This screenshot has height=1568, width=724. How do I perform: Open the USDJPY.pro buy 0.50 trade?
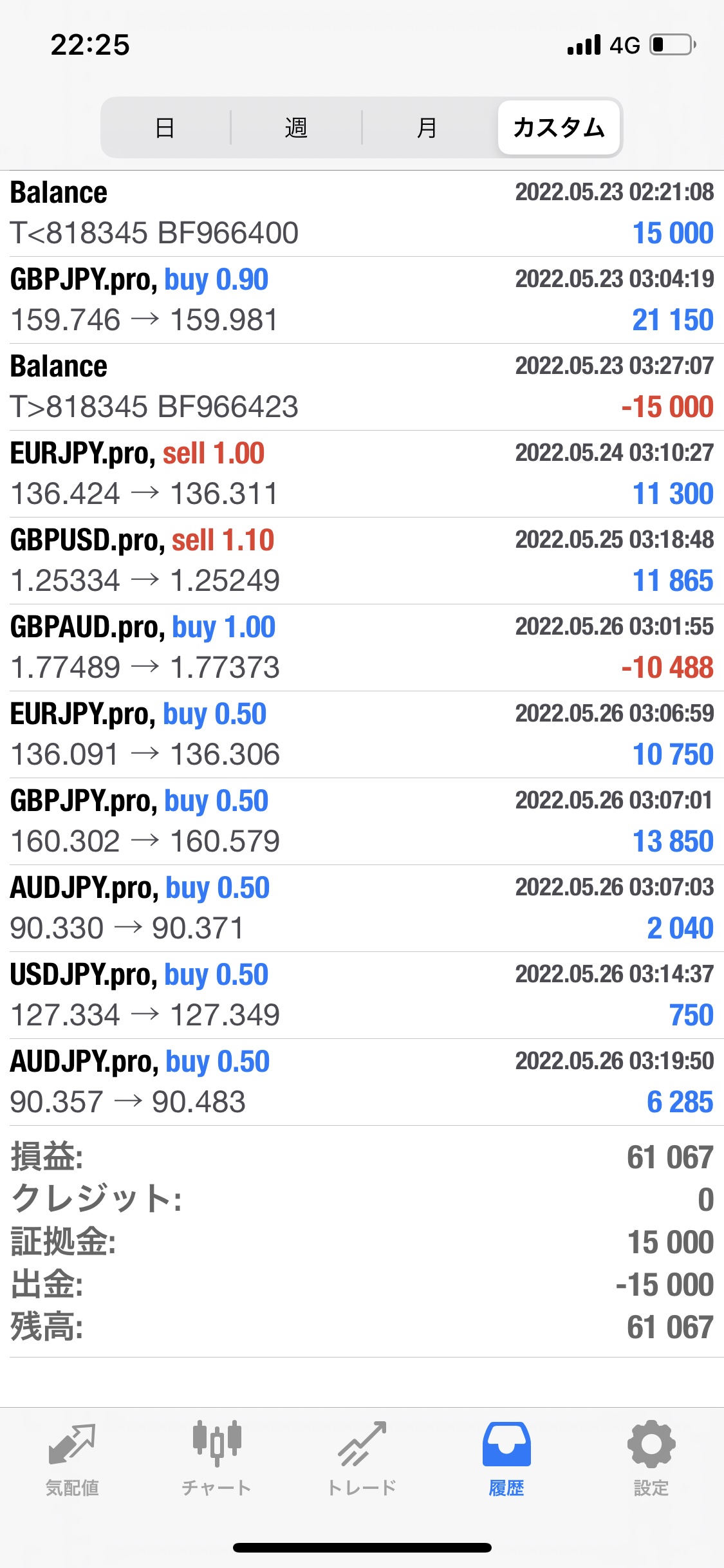click(362, 995)
